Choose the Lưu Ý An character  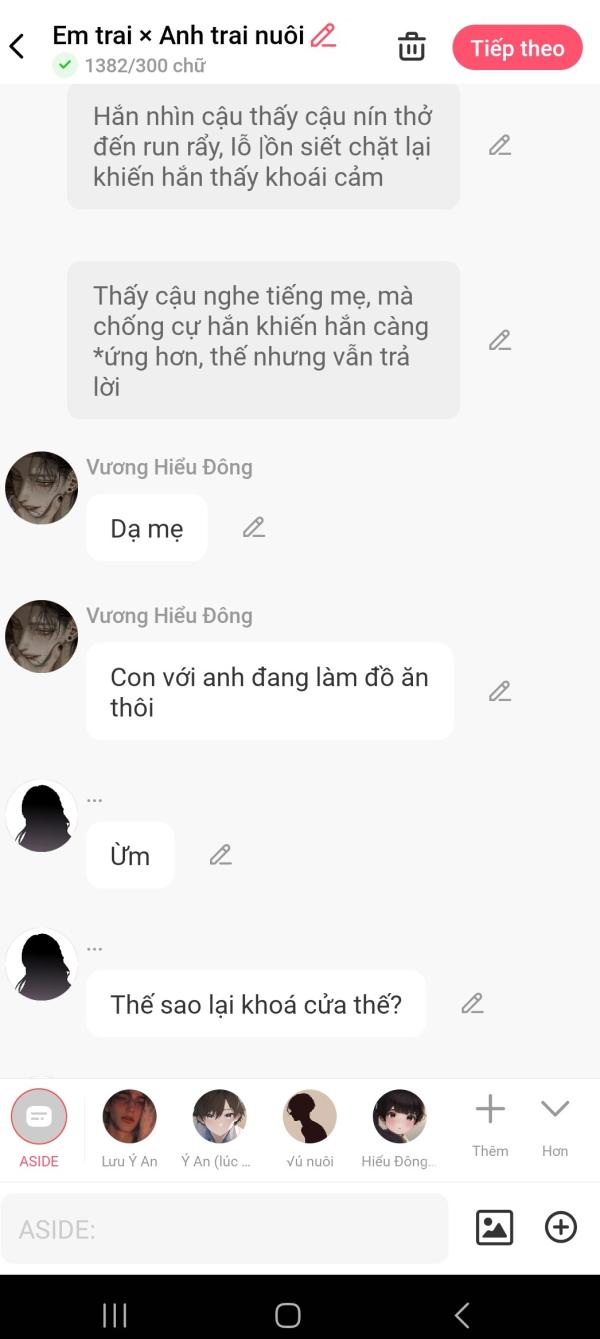coord(129,1128)
